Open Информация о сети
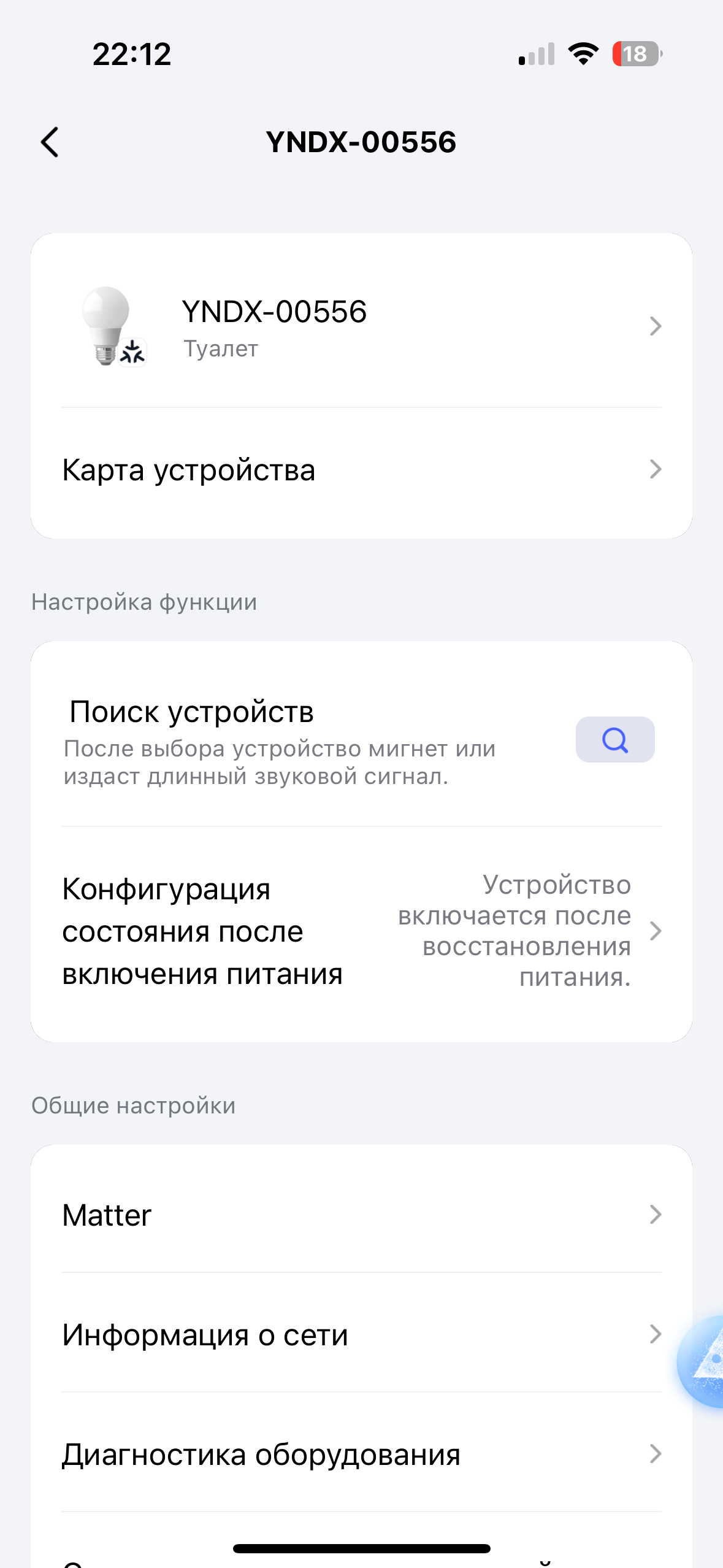The image size is (723, 1568). pyautogui.click(x=361, y=1334)
